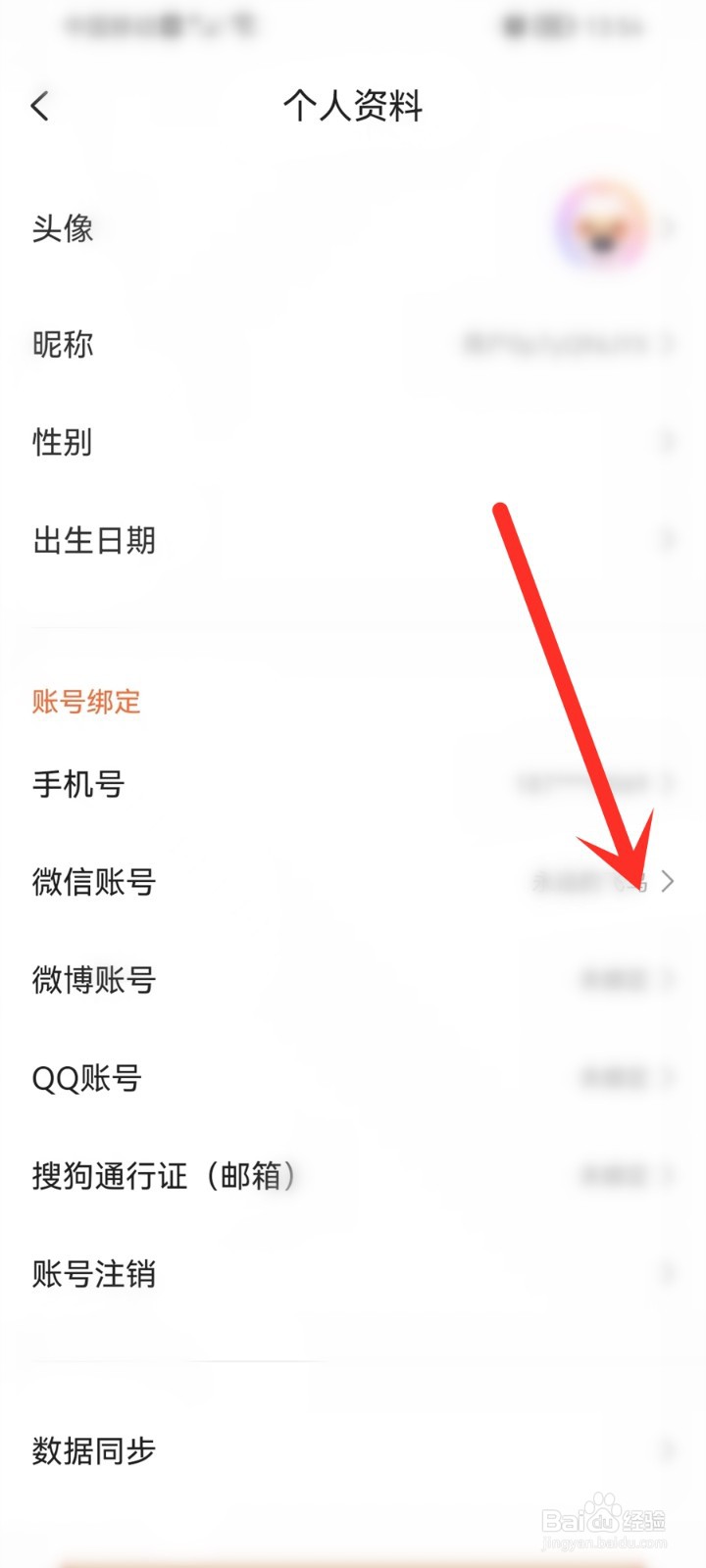Link the 微博账号 Weibo account
The image size is (706, 1568).
[x=353, y=980]
